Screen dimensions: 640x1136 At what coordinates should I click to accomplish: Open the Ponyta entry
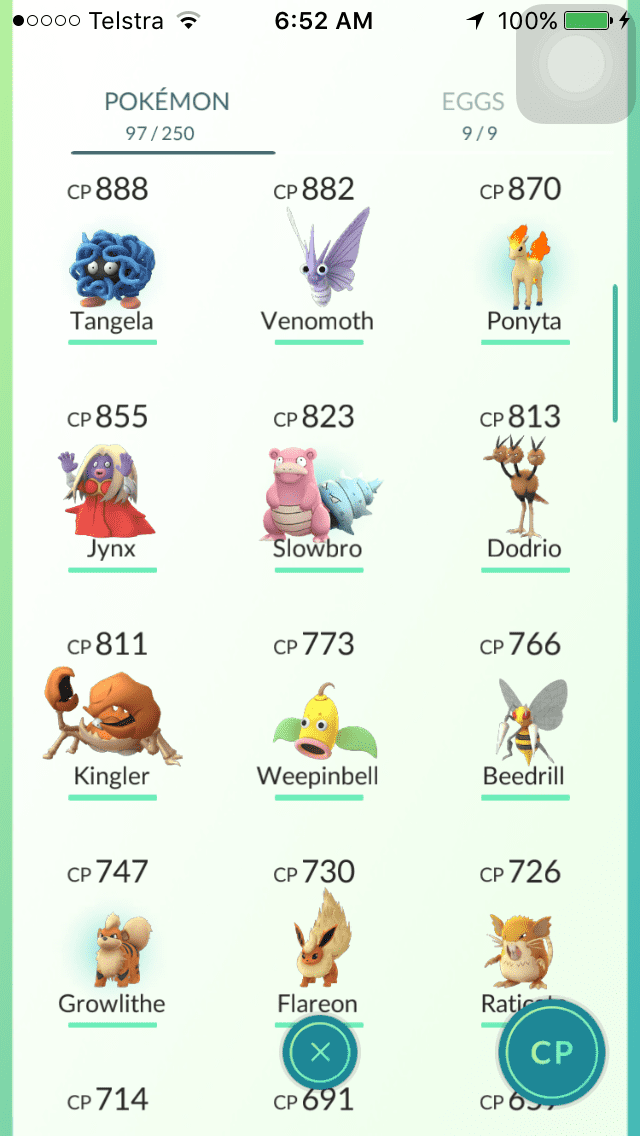[524, 270]
